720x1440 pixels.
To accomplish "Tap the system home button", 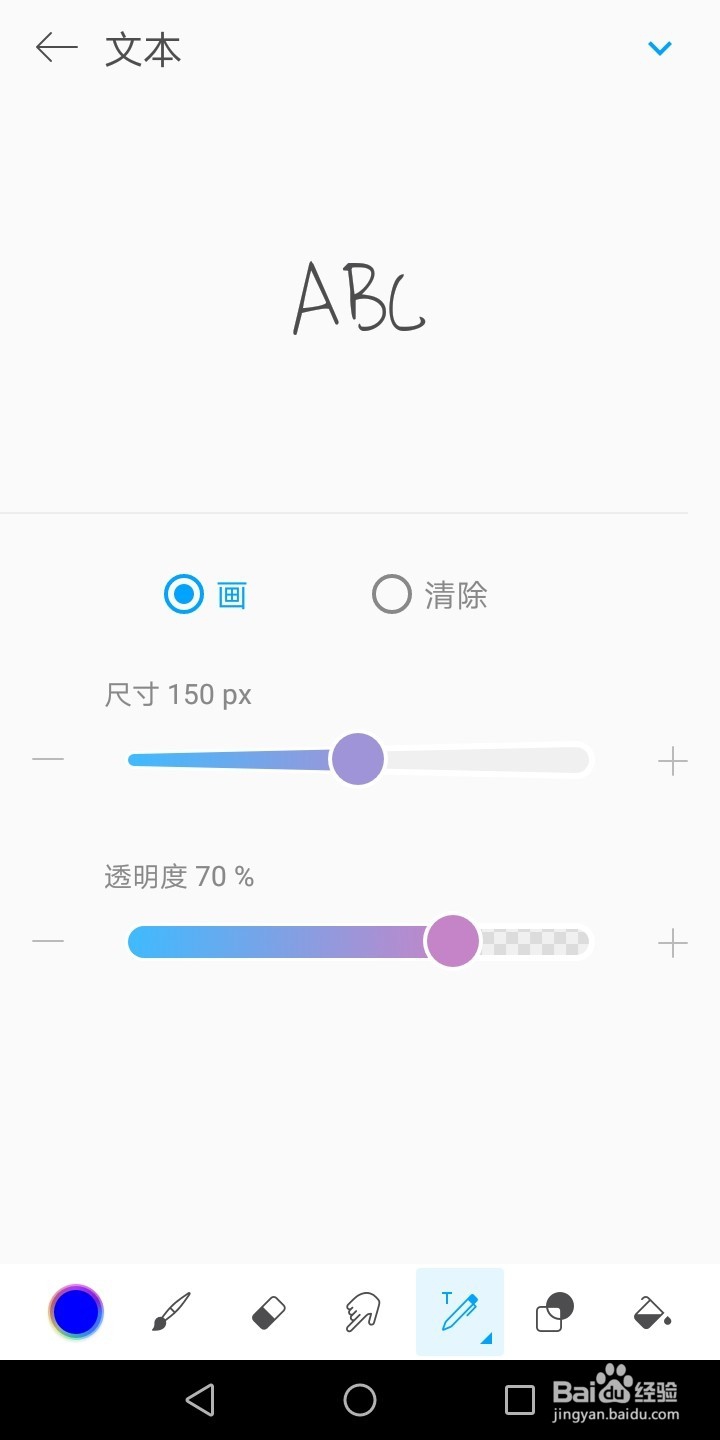I will pos(360,1399).
